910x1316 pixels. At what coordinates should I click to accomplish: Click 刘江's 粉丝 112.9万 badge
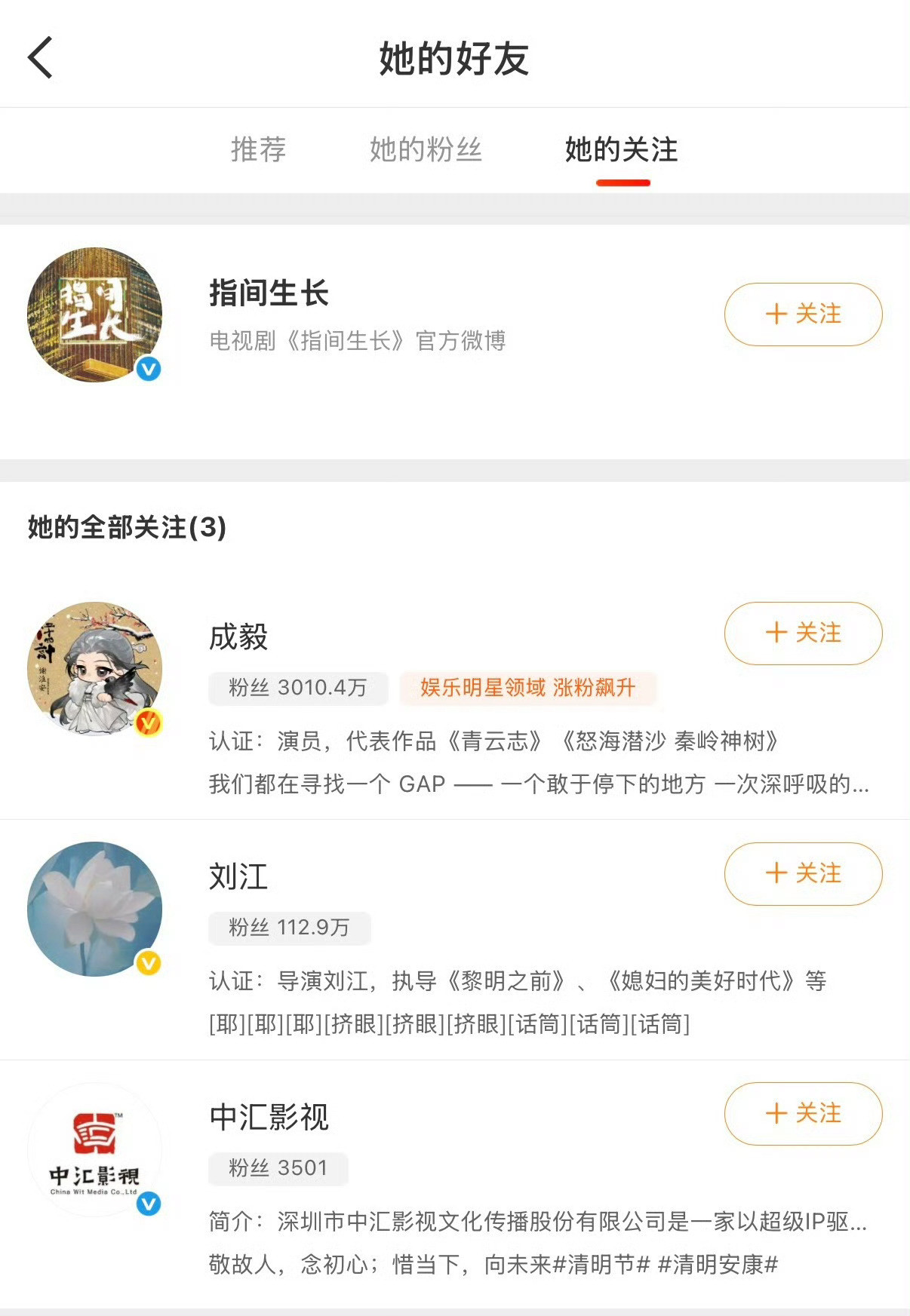pos(290,929)
